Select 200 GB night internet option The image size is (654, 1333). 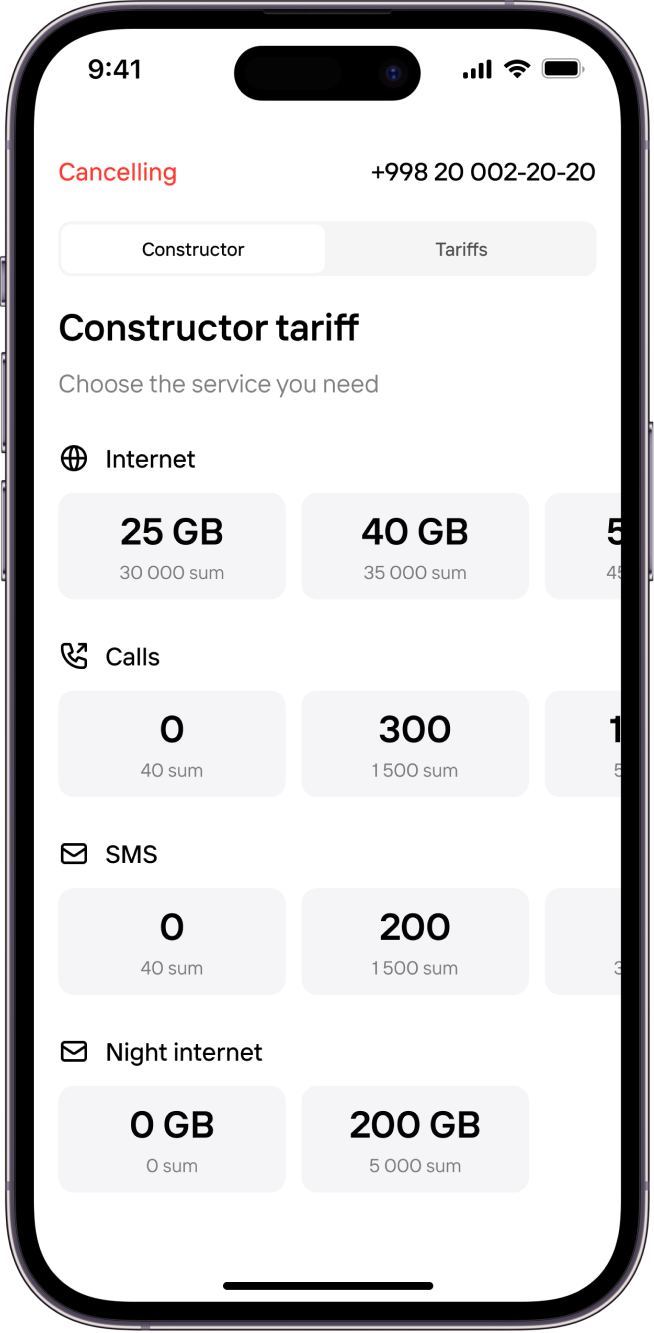[x=415, y=1139]
